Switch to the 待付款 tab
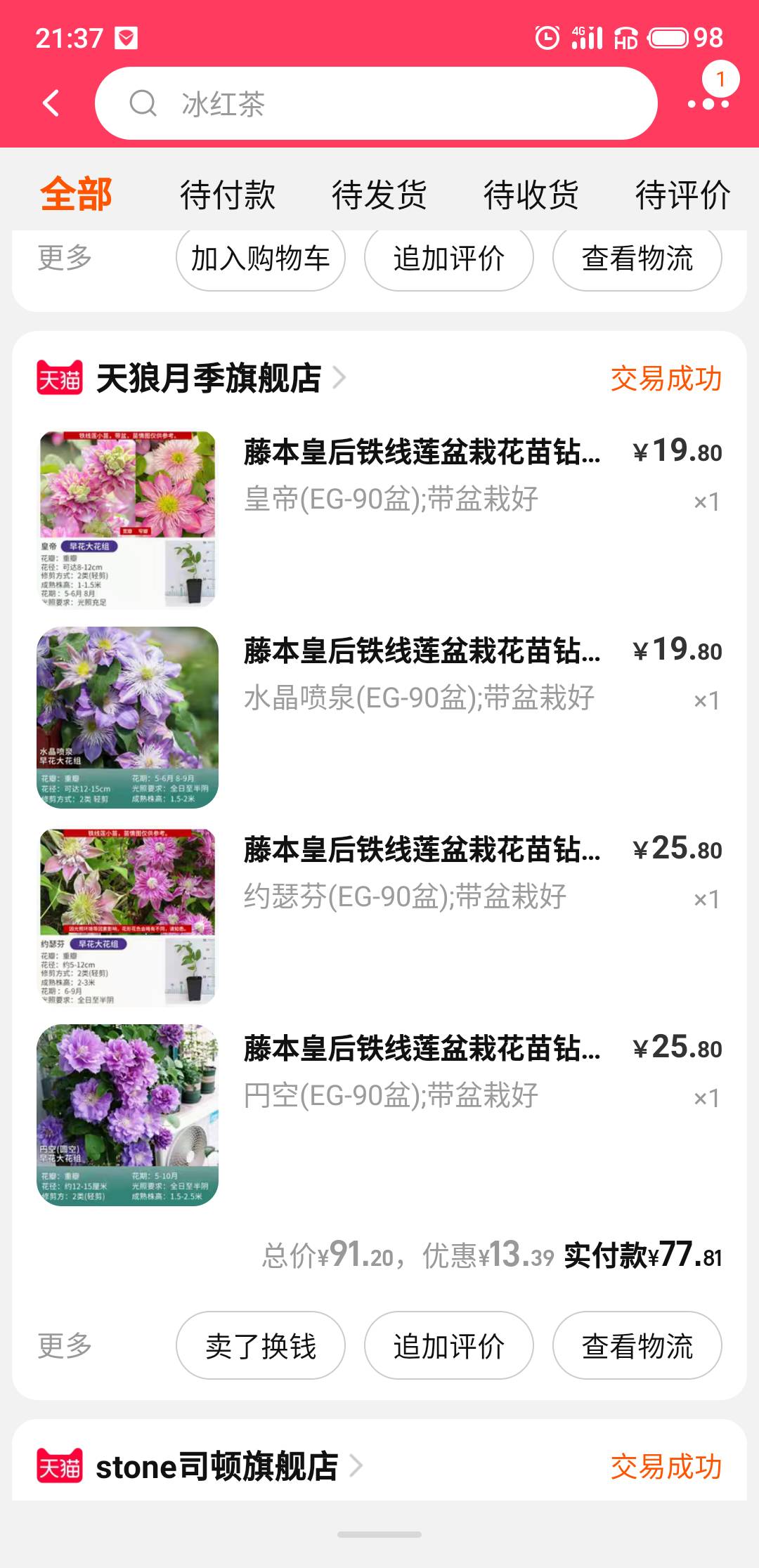This screenshot has height=1568, width=759. point(227,195)
